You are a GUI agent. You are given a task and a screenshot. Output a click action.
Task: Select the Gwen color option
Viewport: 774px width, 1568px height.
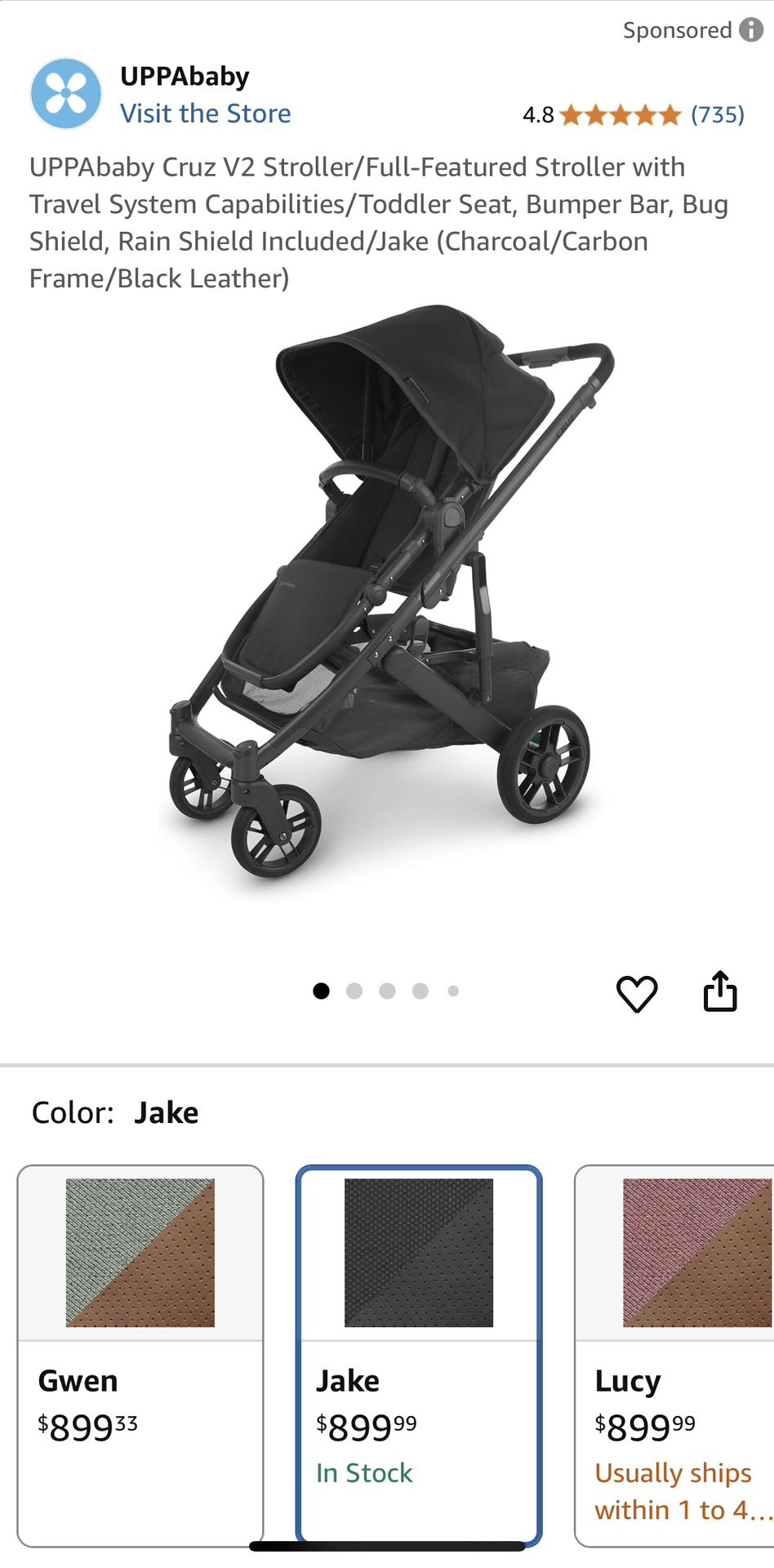[140, 1354]
